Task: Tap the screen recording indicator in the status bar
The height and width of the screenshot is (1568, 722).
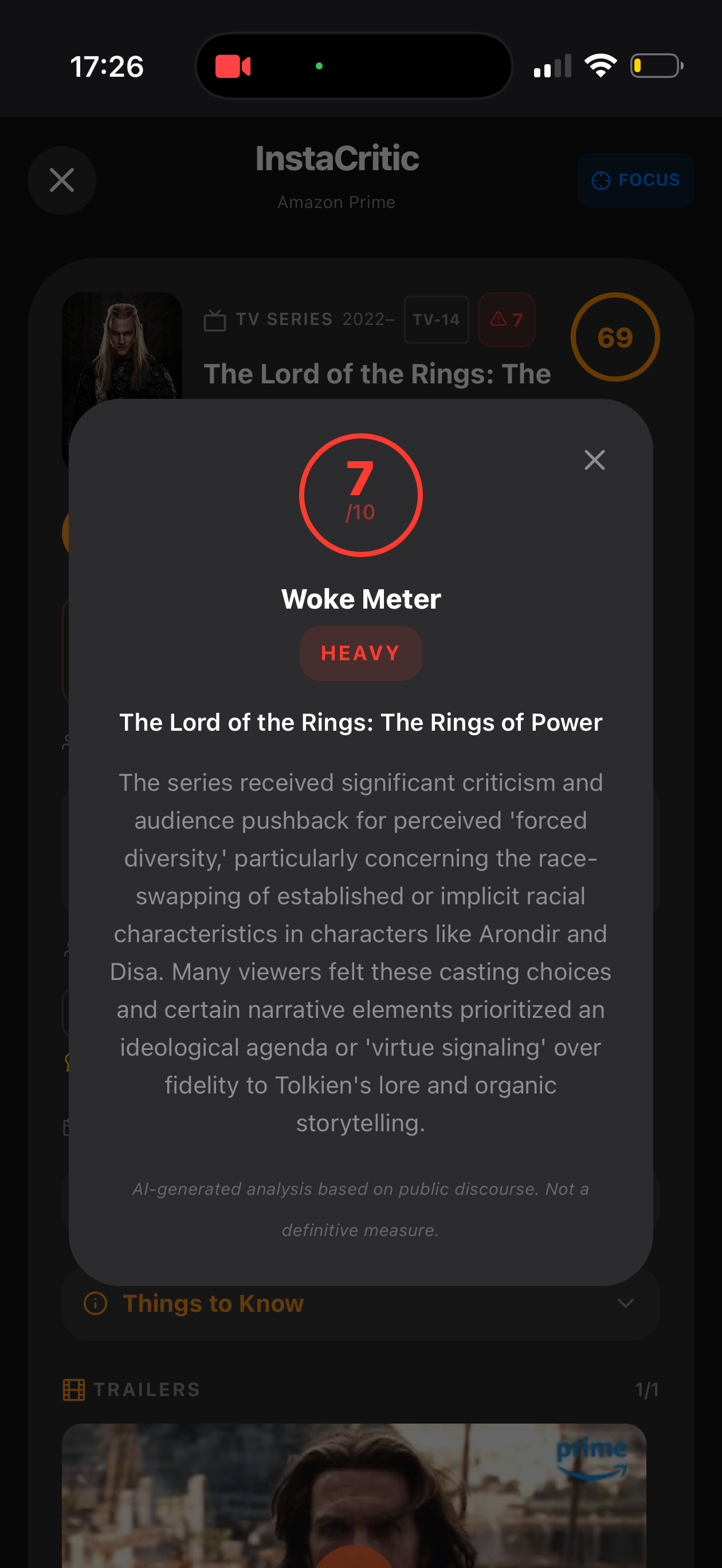Action: point(233,66)
